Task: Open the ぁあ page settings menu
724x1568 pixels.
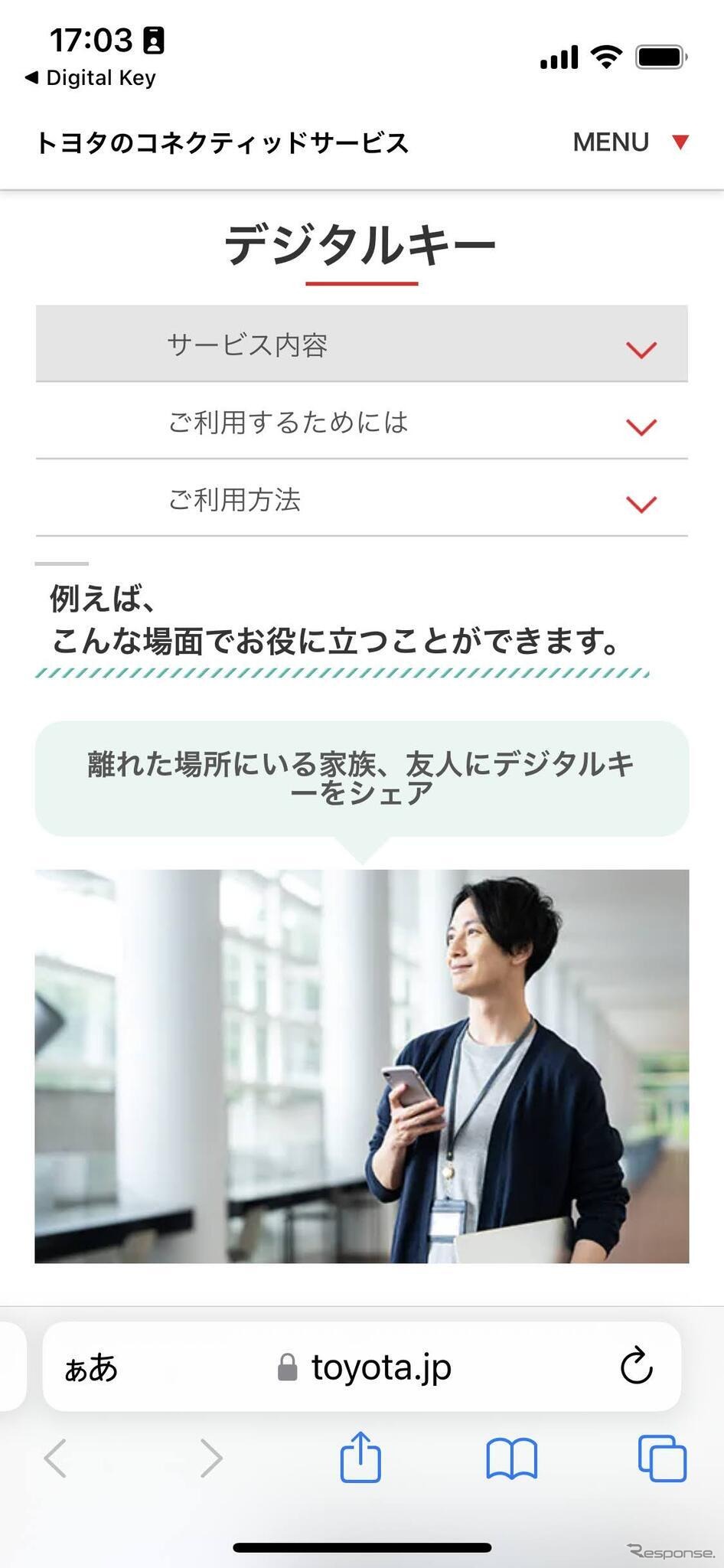Action: 91,1367
